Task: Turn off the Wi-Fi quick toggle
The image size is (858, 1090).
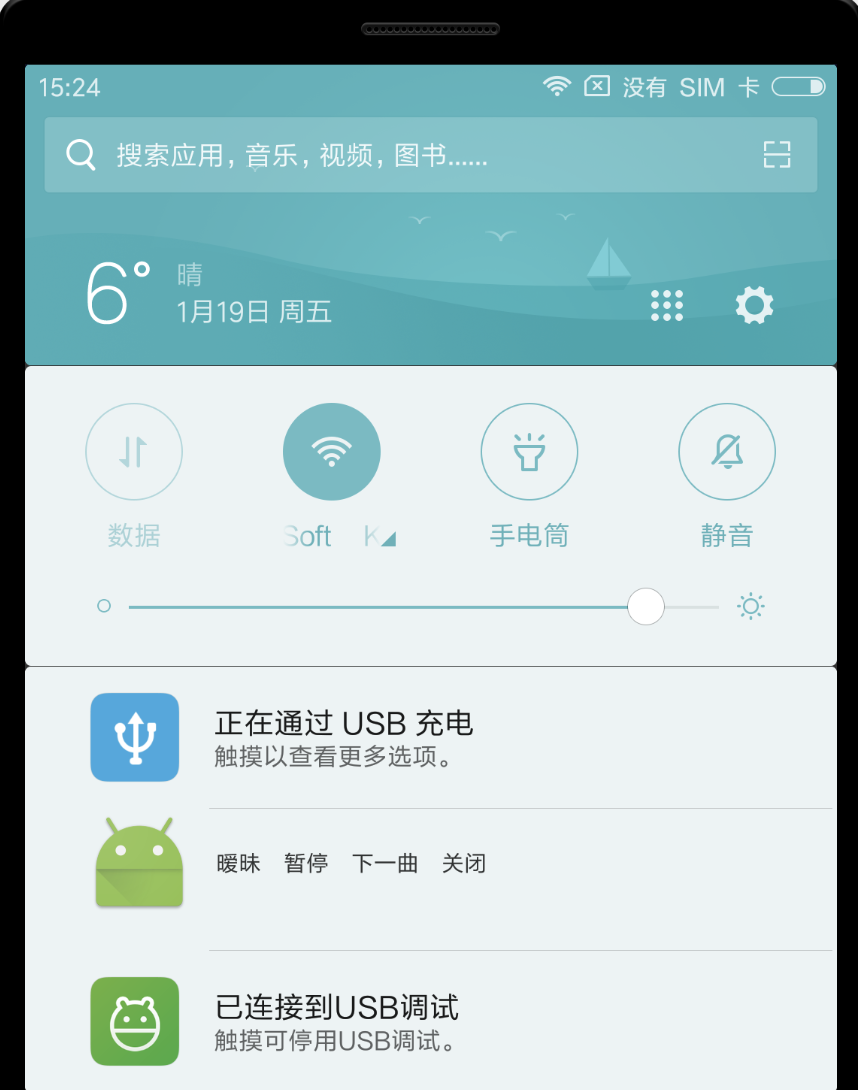Action: pyautogui.click(x=331, y=451)
